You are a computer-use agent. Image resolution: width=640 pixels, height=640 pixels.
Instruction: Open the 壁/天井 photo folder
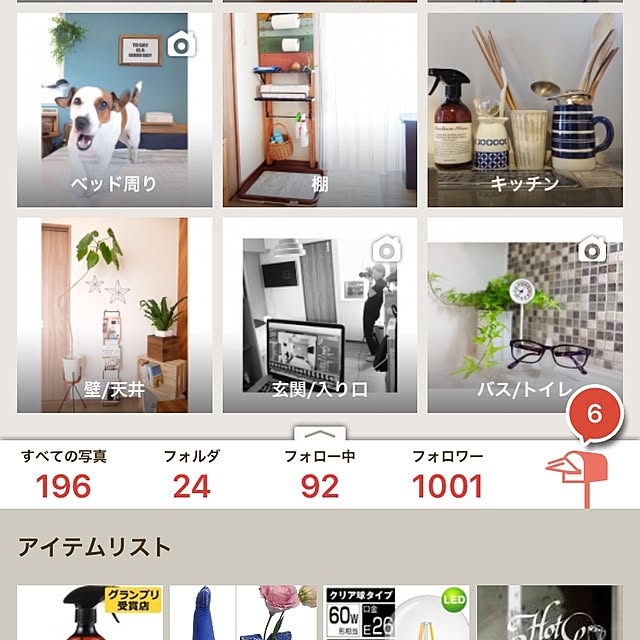114,315
